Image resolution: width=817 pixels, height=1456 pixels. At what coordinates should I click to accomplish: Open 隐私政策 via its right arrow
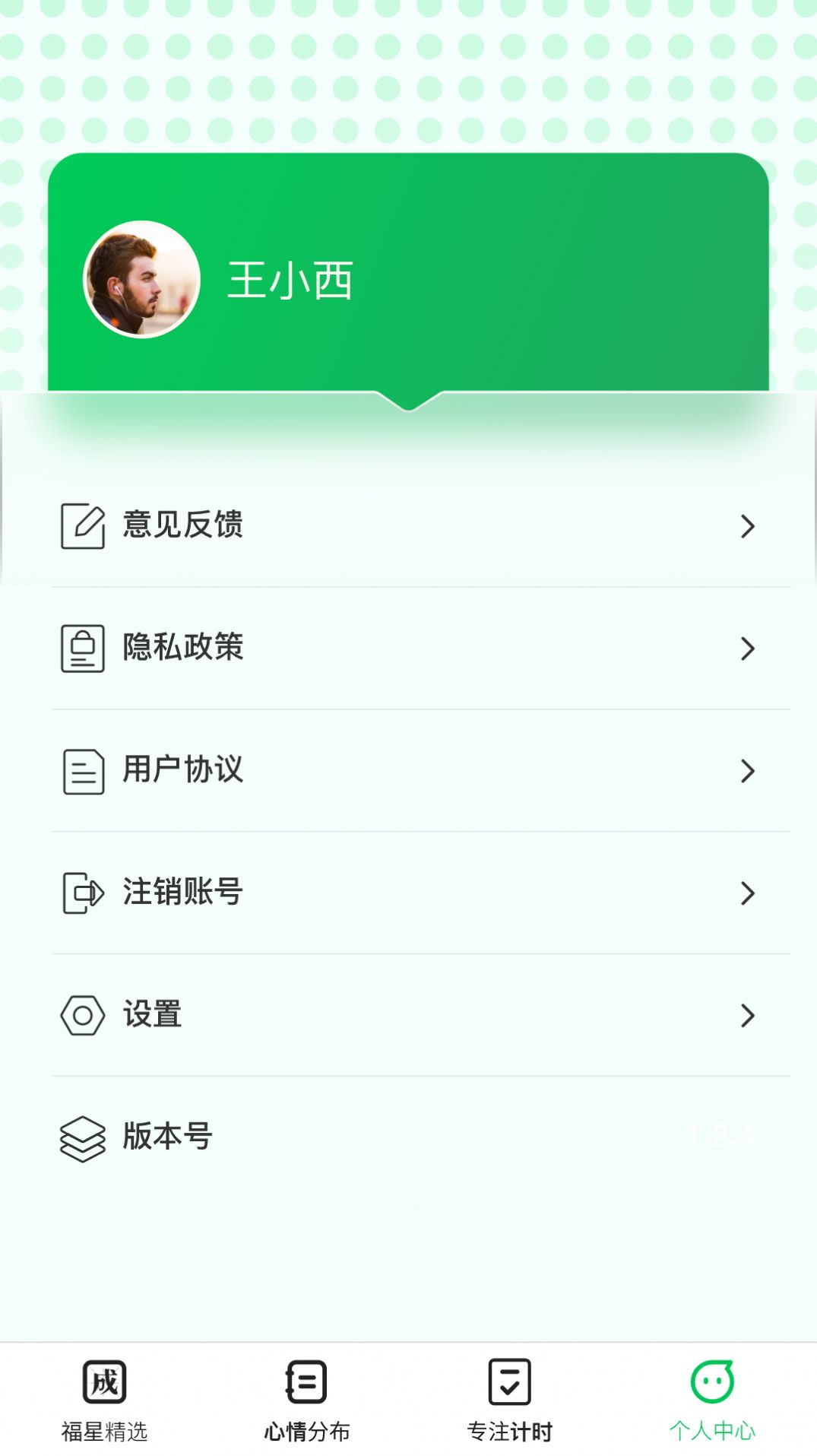(749, 648)
